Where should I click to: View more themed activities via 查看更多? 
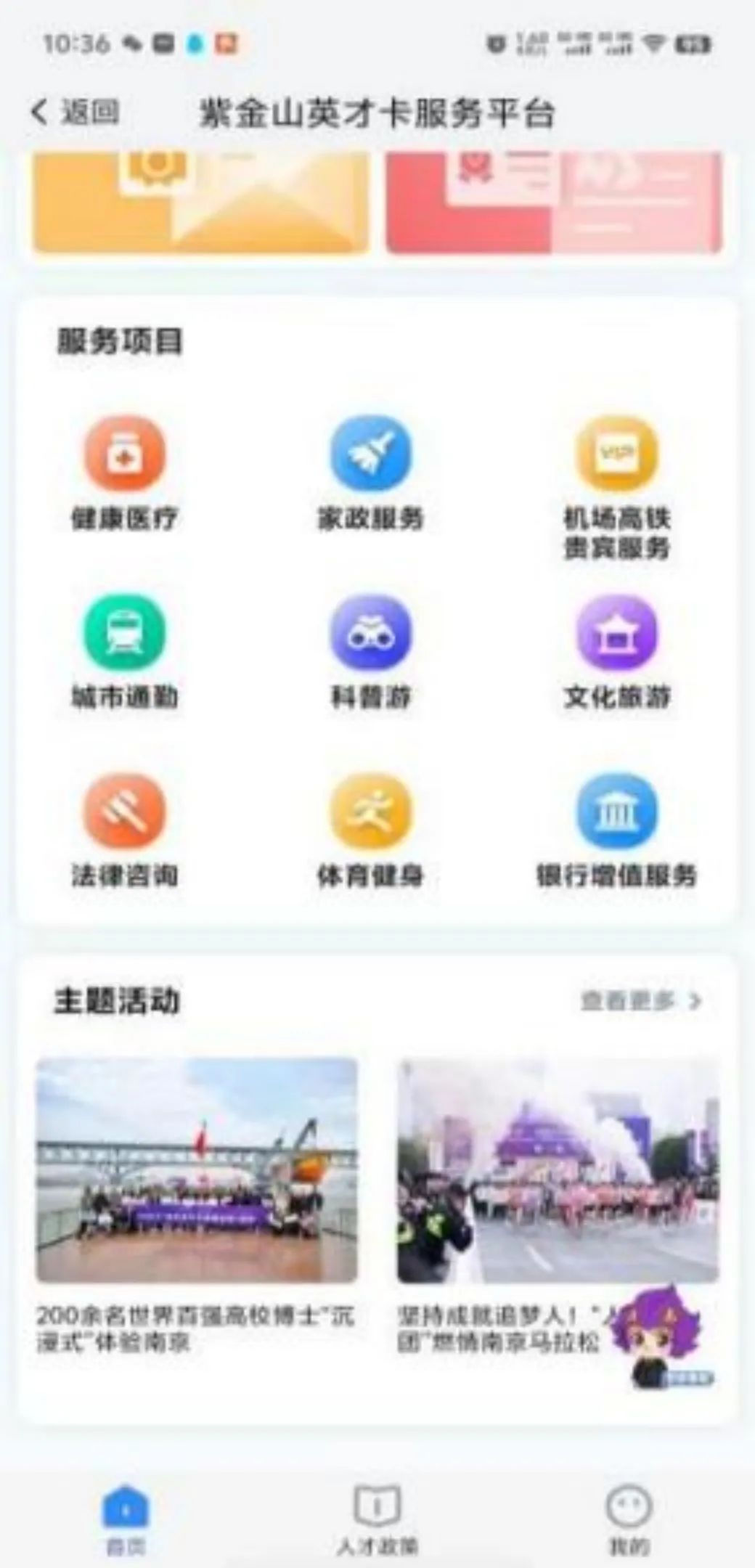click(x=640, y=1001)
